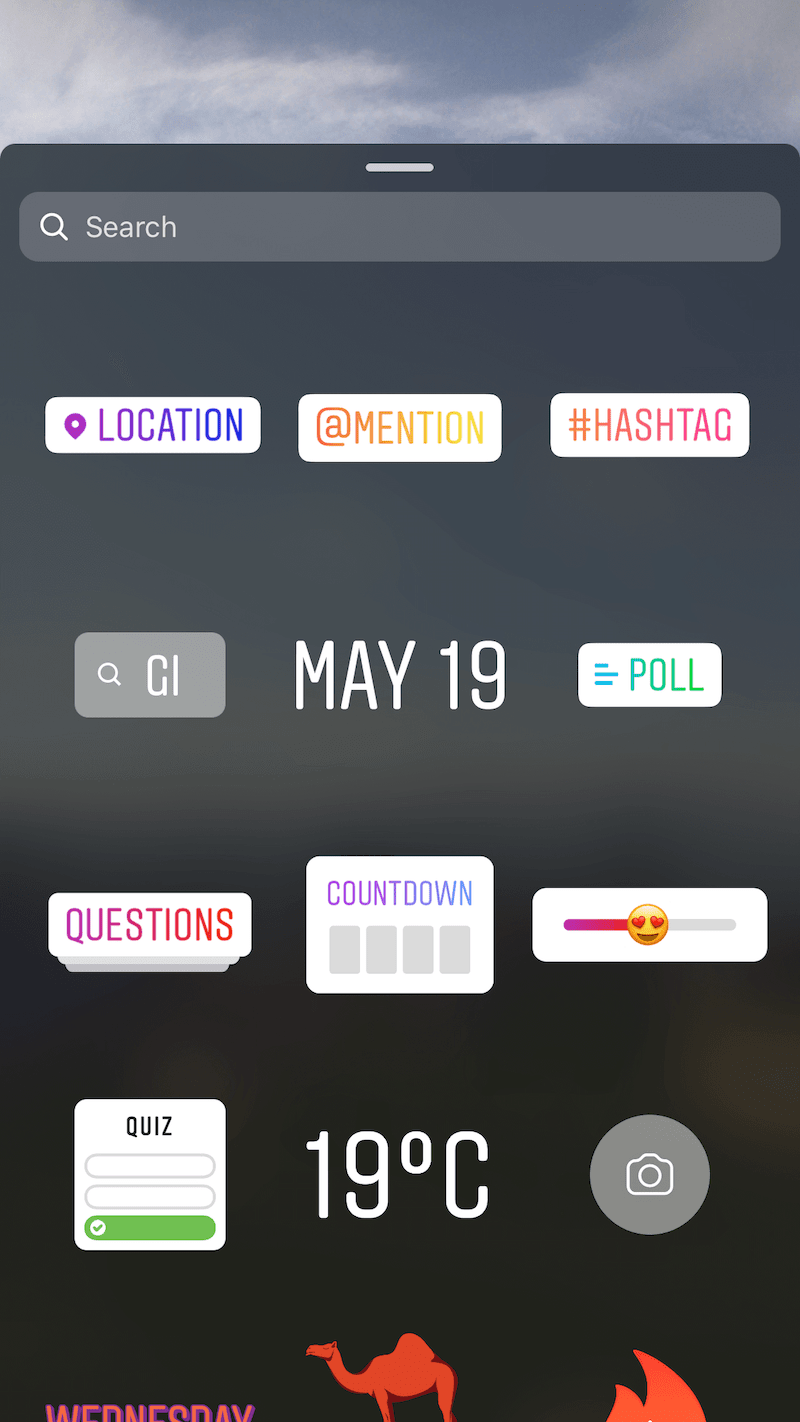The width and height of the screenshot is (800, 1422).
Task: Insert the 19°C temperature sticker
Action: [398, 1175]
